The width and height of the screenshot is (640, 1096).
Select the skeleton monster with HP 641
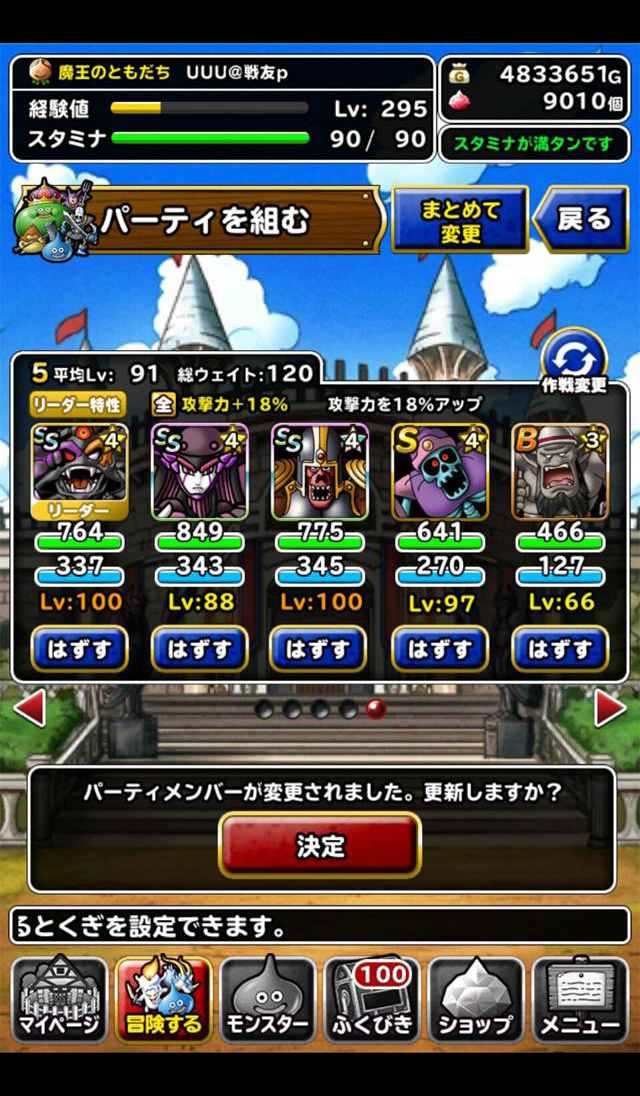point(440,472)
